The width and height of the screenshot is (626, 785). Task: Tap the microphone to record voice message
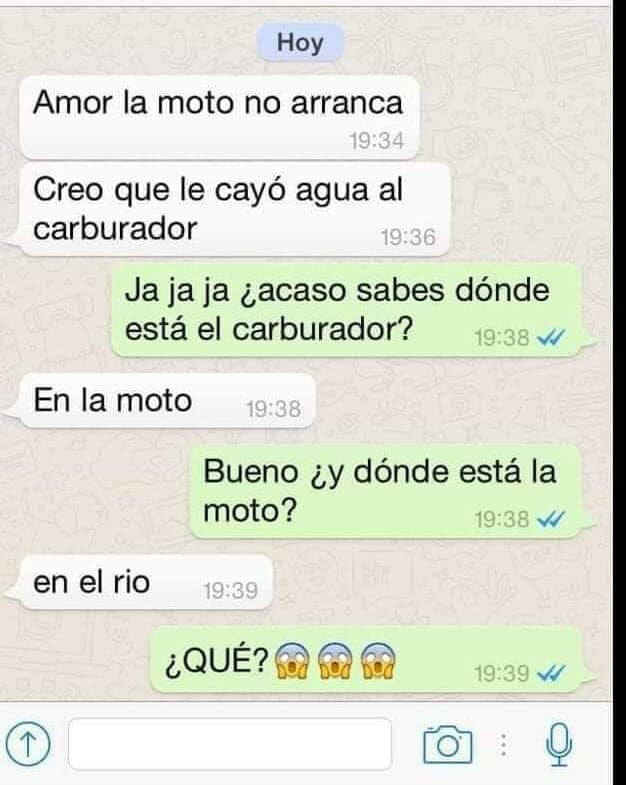(561, 743)
